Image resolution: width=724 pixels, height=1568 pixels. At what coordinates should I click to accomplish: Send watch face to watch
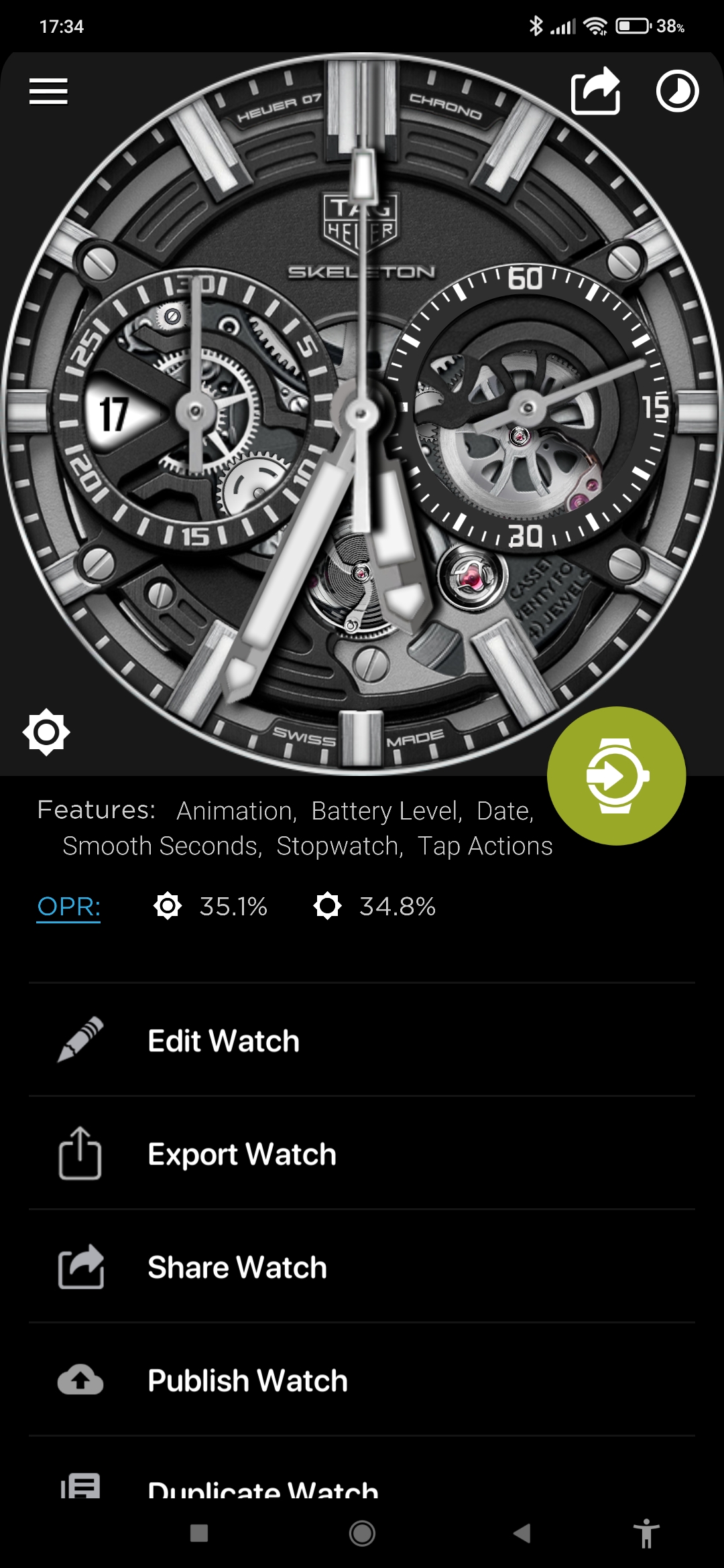[616, 776]
